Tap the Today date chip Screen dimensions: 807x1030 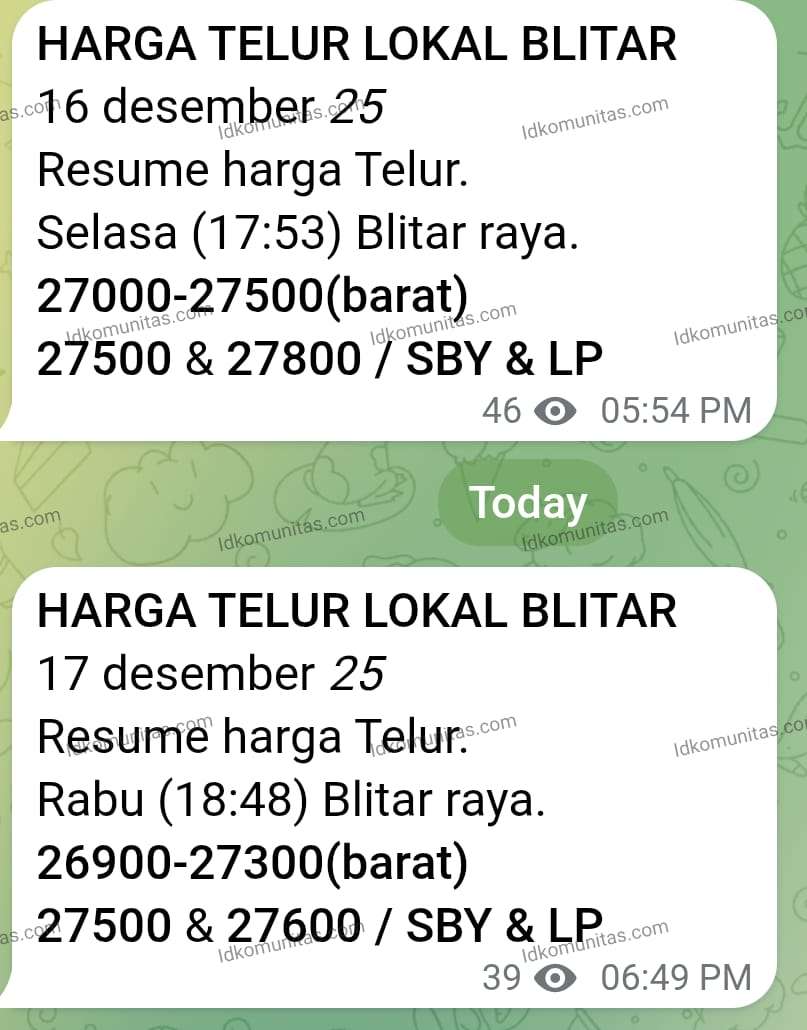(528, 503)
